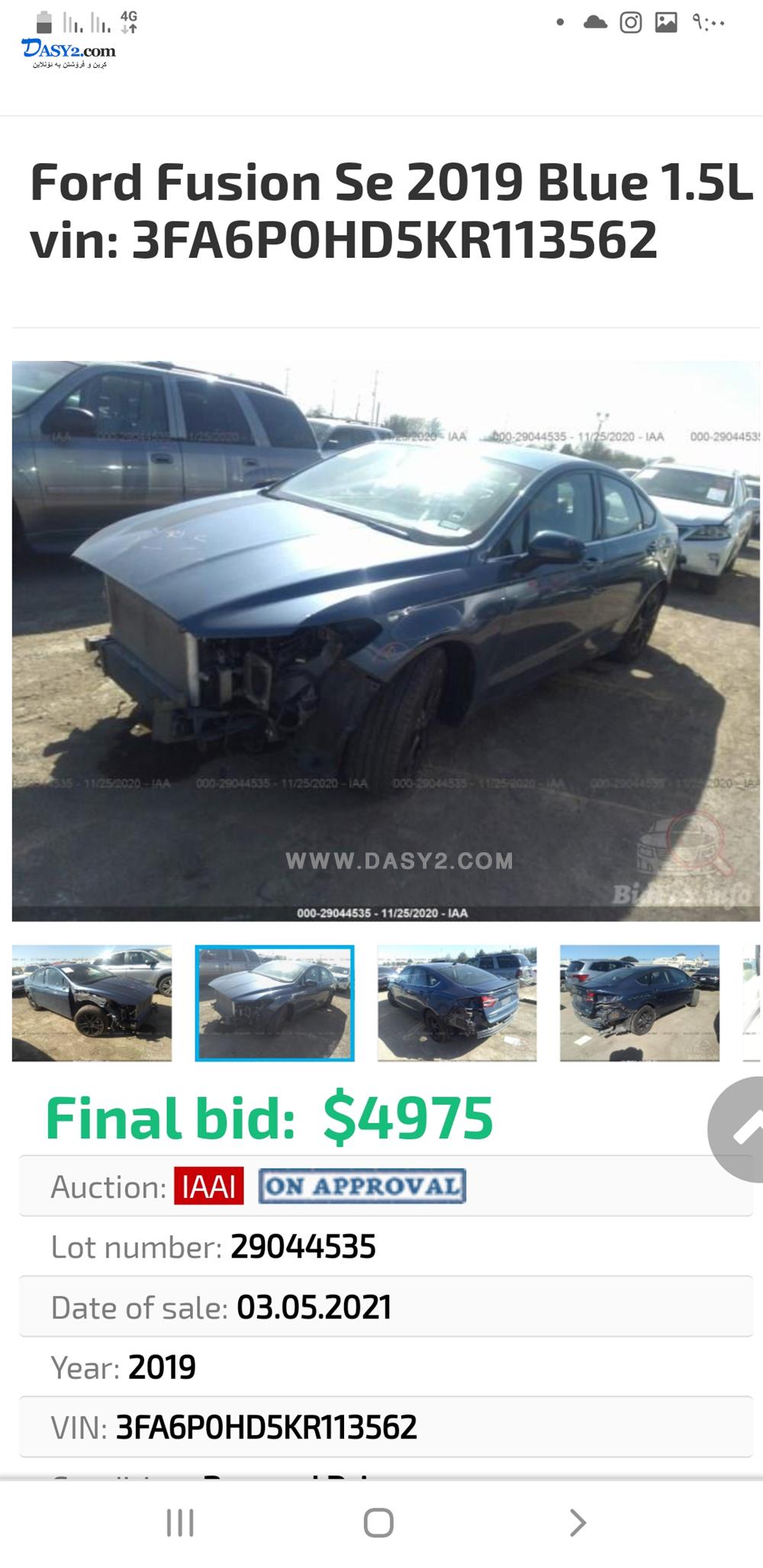
Task: Open the main Ford Fusion photo
Action: 385,641
